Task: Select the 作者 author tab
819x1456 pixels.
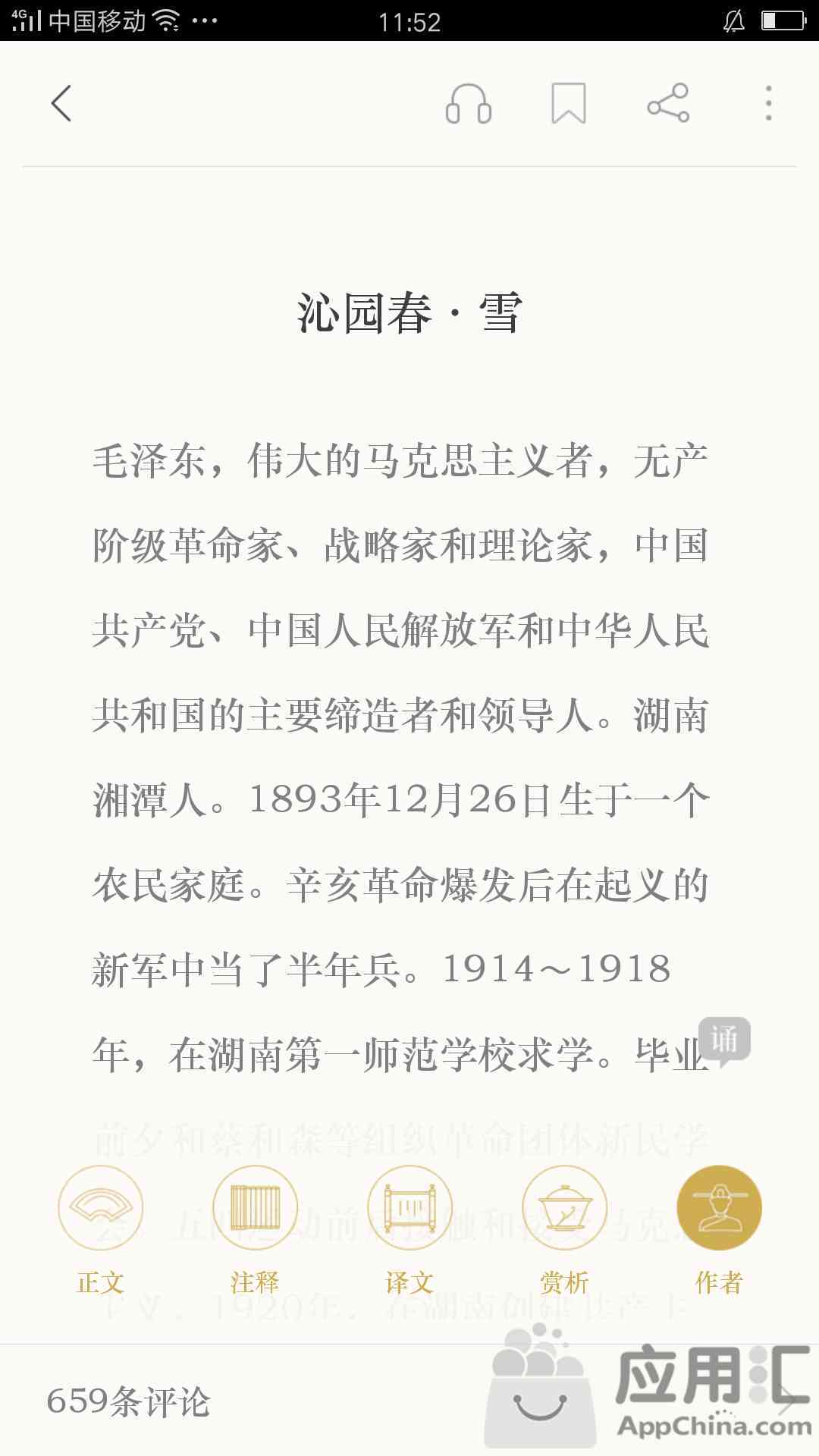Action: [719, 1230]
